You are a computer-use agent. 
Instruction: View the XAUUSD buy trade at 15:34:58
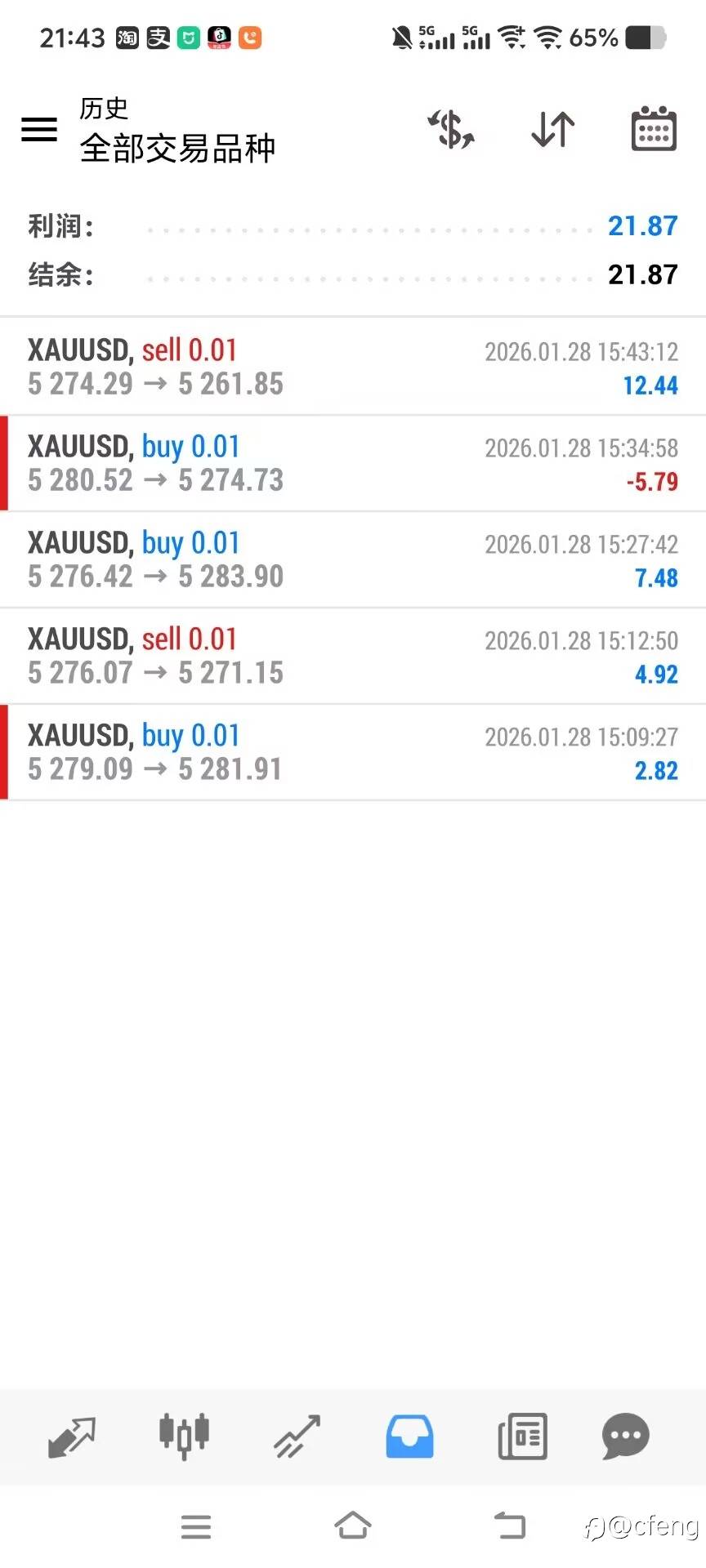(x=353, y=463)
